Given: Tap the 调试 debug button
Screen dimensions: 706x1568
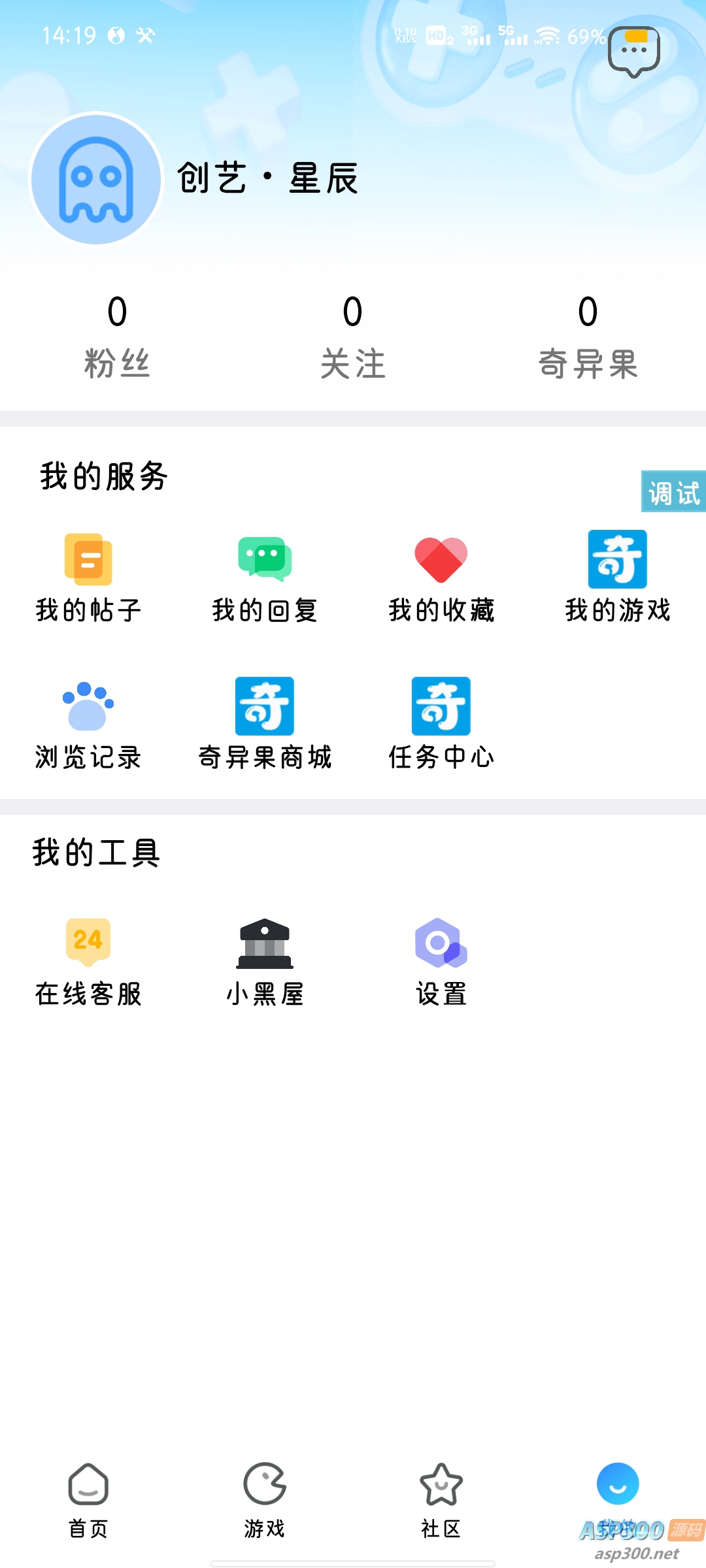Looking at the screenshot, I should (x=673, y=492).
